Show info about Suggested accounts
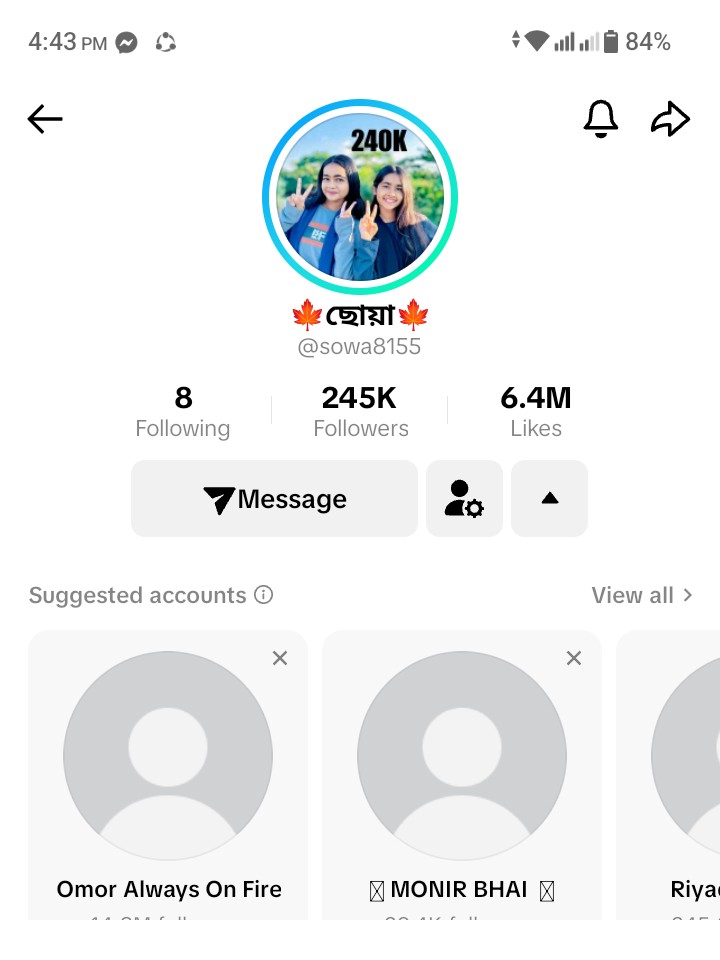This screenshot has width=720, height=960. tap(264, 595)
